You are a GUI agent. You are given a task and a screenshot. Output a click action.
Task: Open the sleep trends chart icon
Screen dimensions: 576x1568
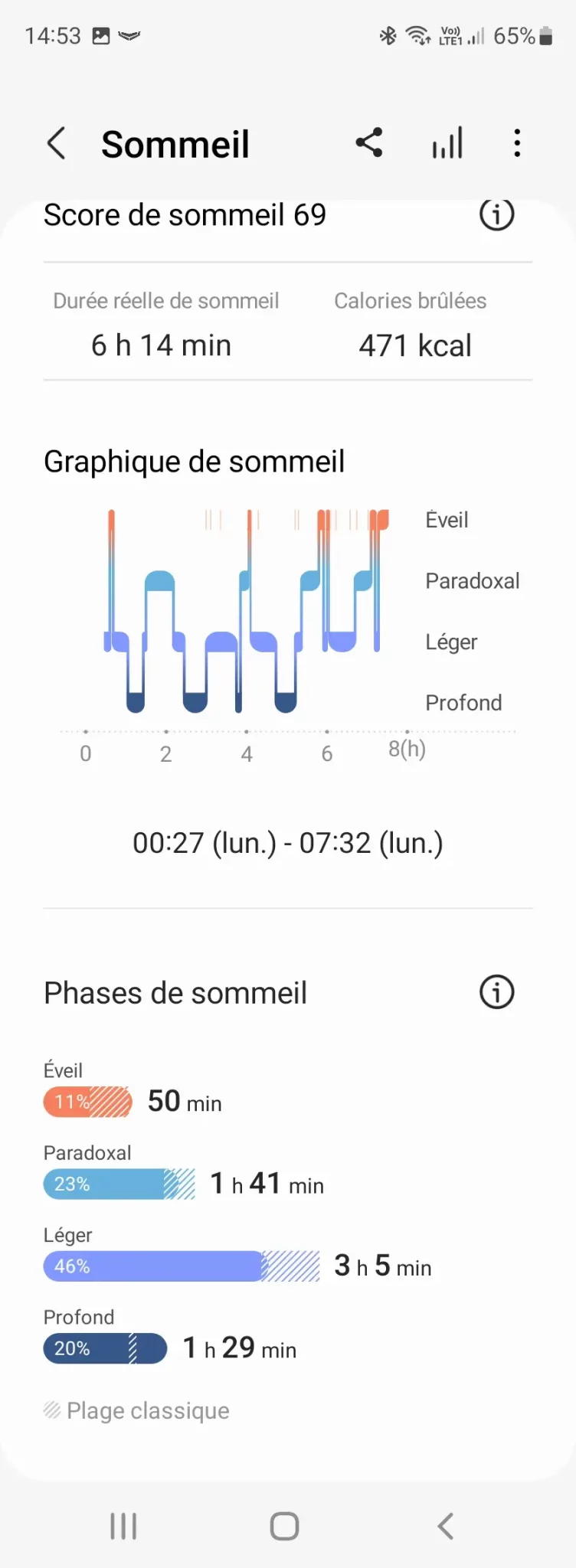pos(447,143)
